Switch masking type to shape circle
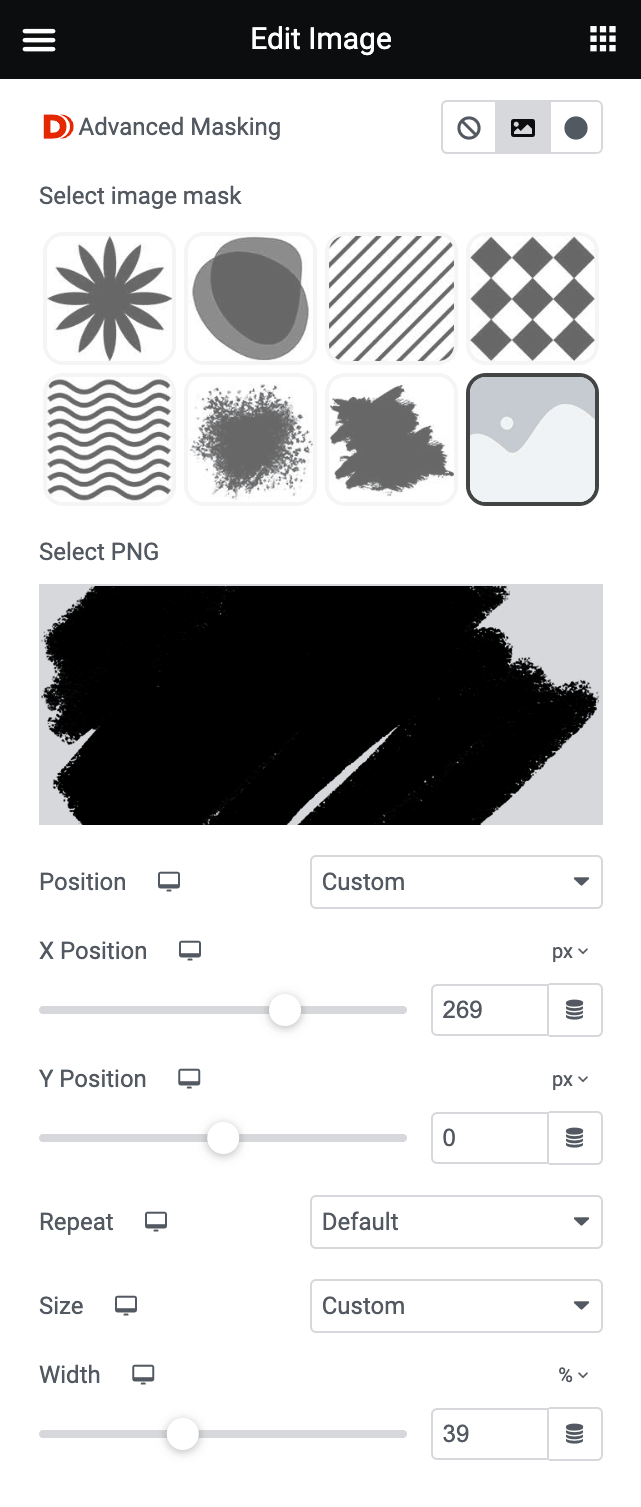Viewport: 641px width, 1507px height. tap(576, 128)
